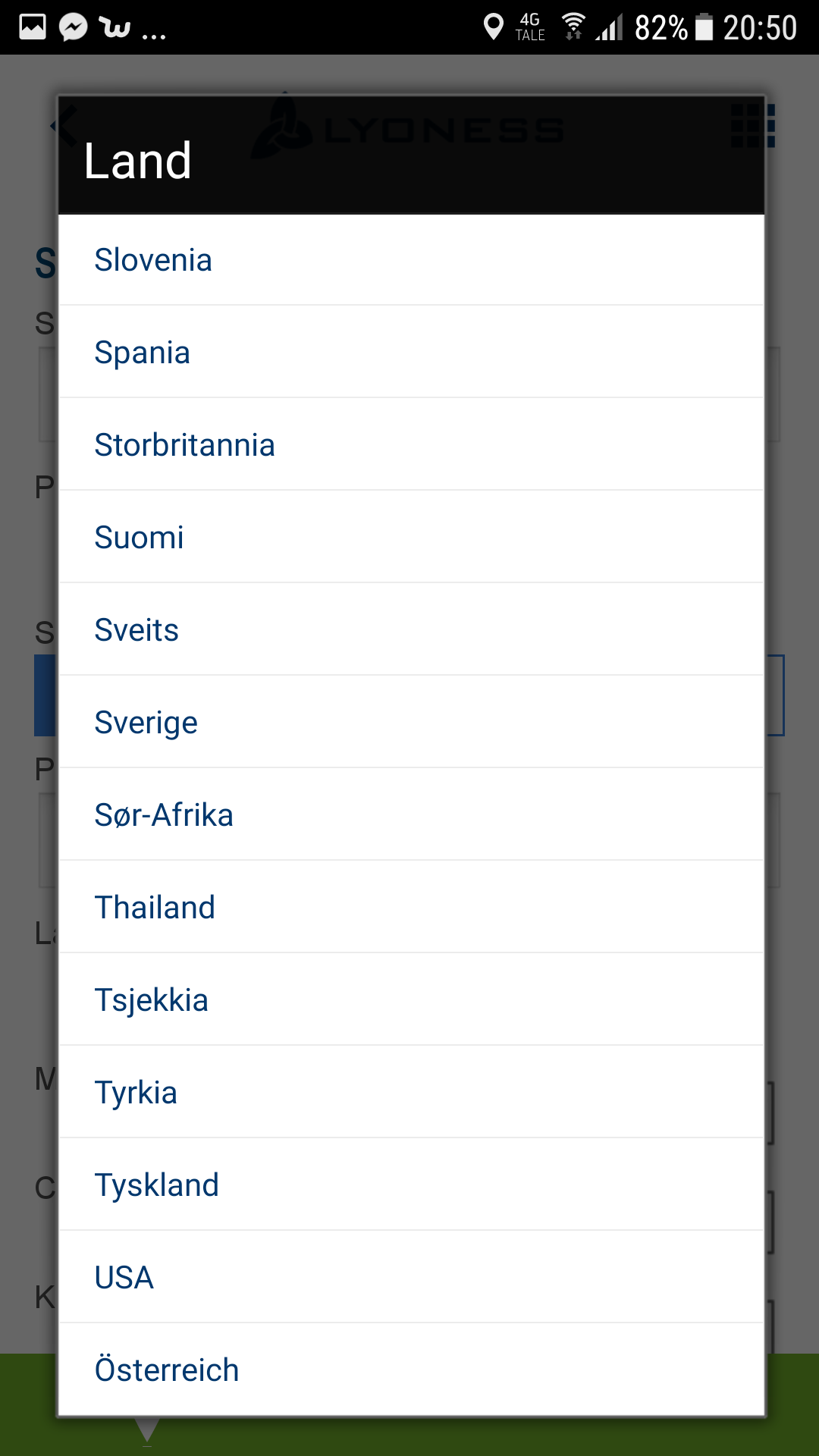Screen dimensions: 819x1456
Task: Choose Spania as the country
Action: (411, 353)
